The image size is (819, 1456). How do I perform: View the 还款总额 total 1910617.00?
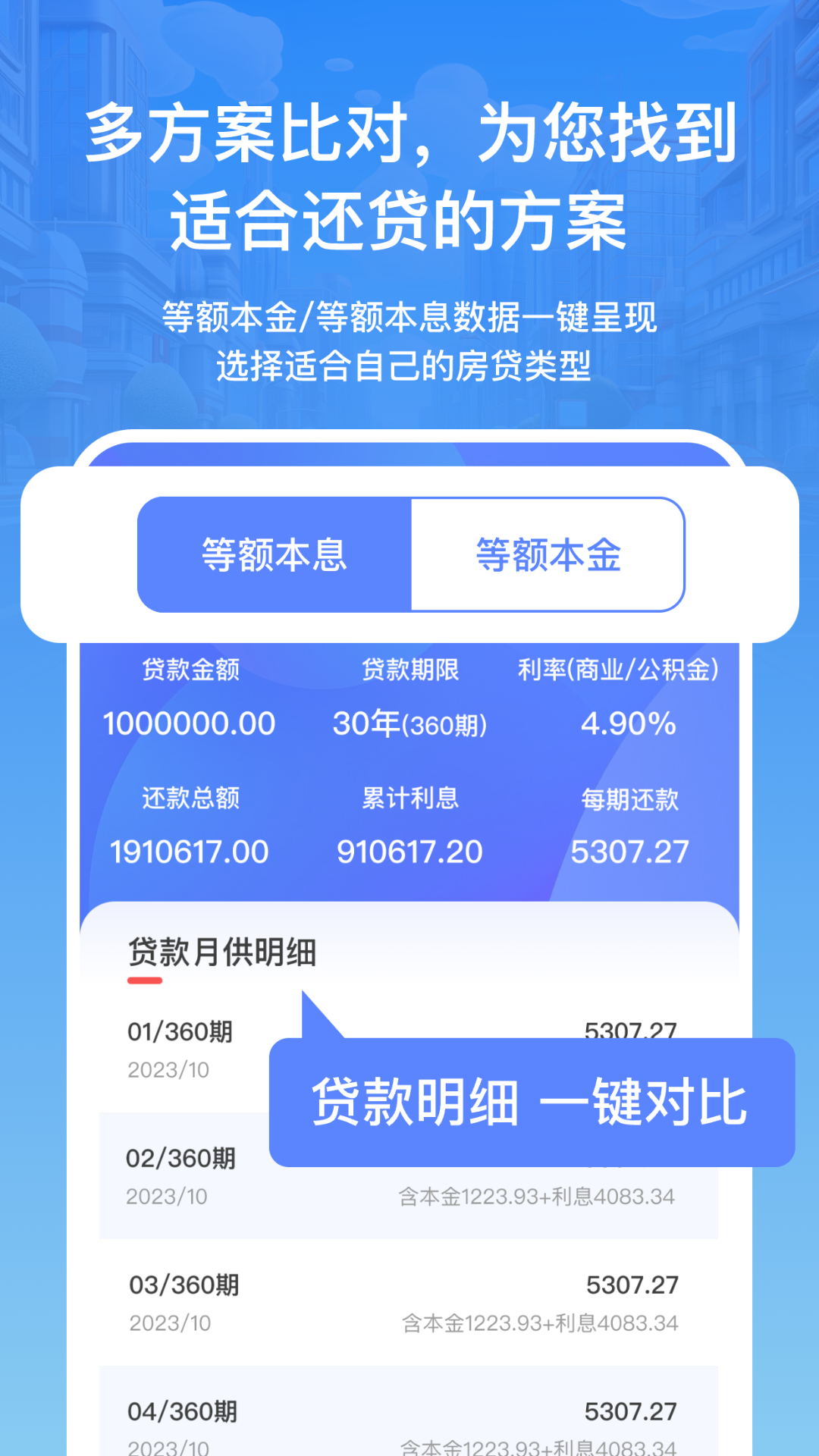(x=196, y=852)
